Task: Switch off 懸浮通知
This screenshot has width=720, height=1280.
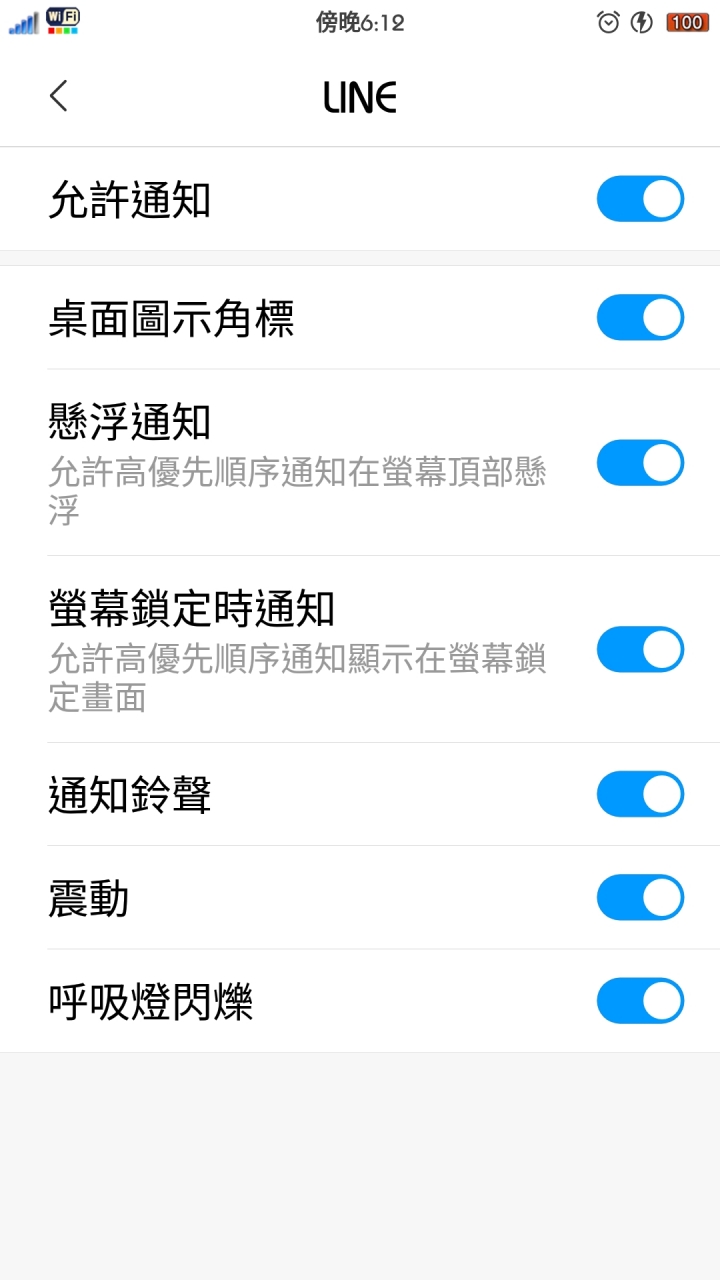Action: pos(640,463)
